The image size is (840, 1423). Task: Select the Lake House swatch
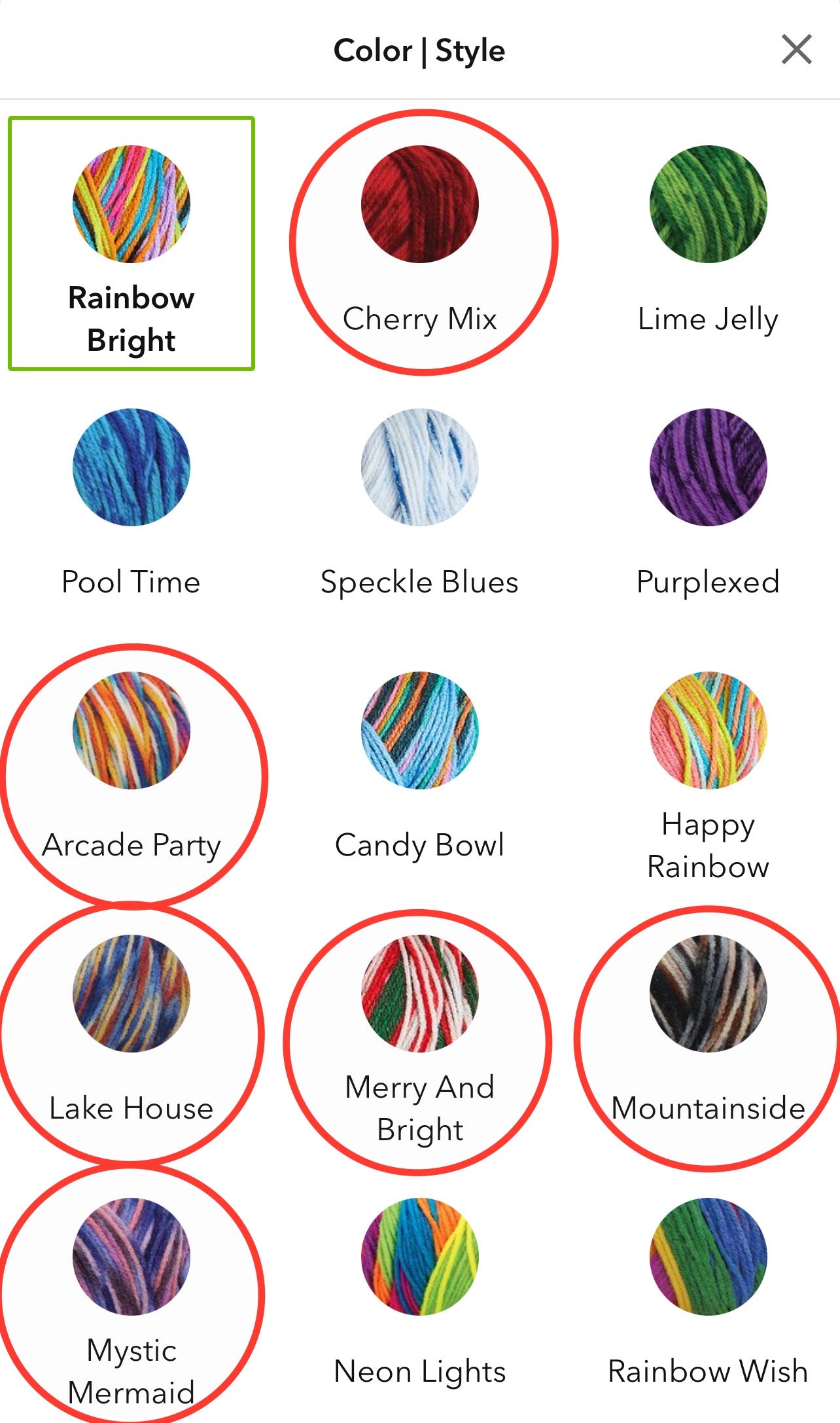(x=131, y=994)
